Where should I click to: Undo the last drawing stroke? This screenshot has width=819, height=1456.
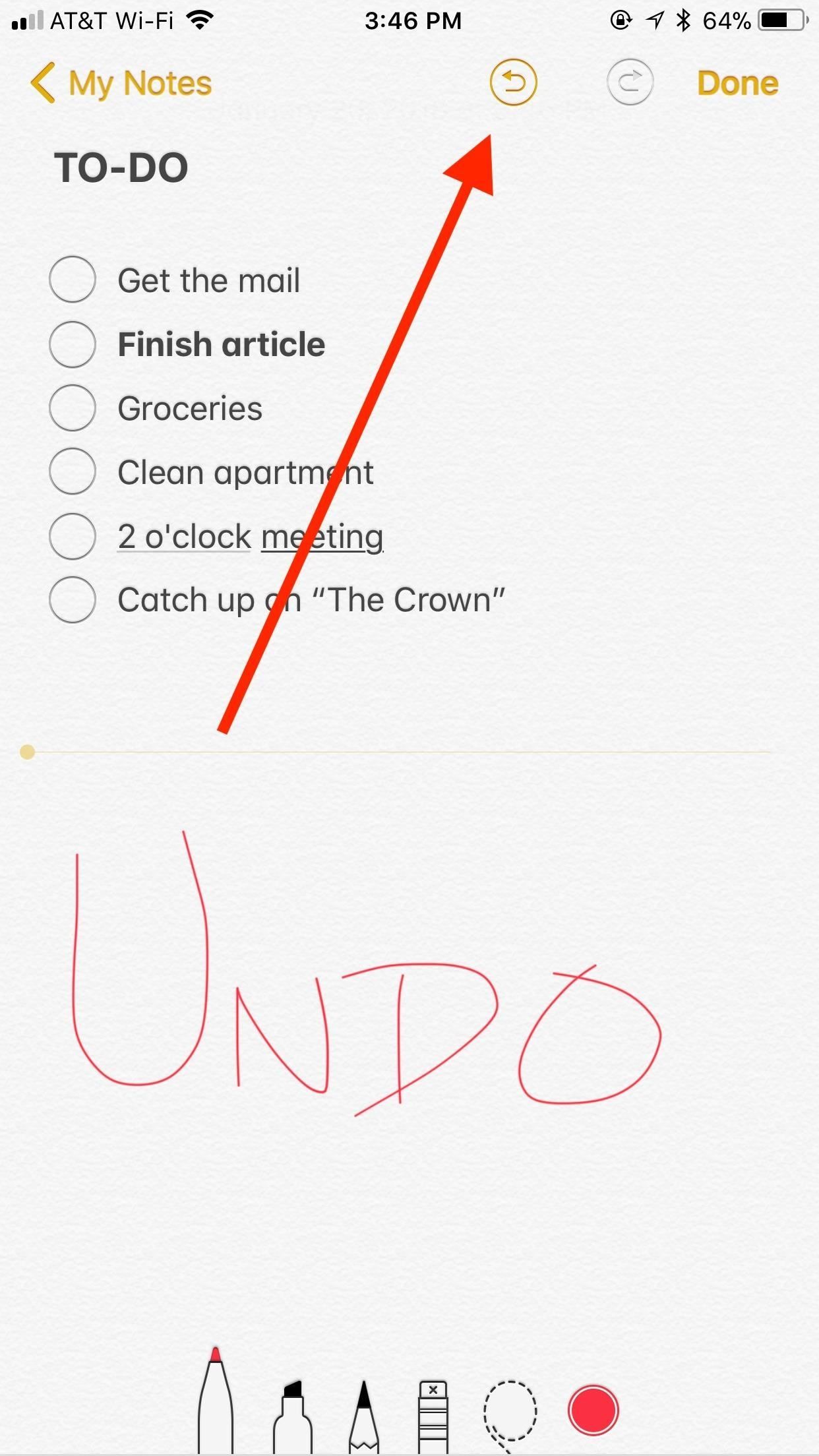point(513,83)
